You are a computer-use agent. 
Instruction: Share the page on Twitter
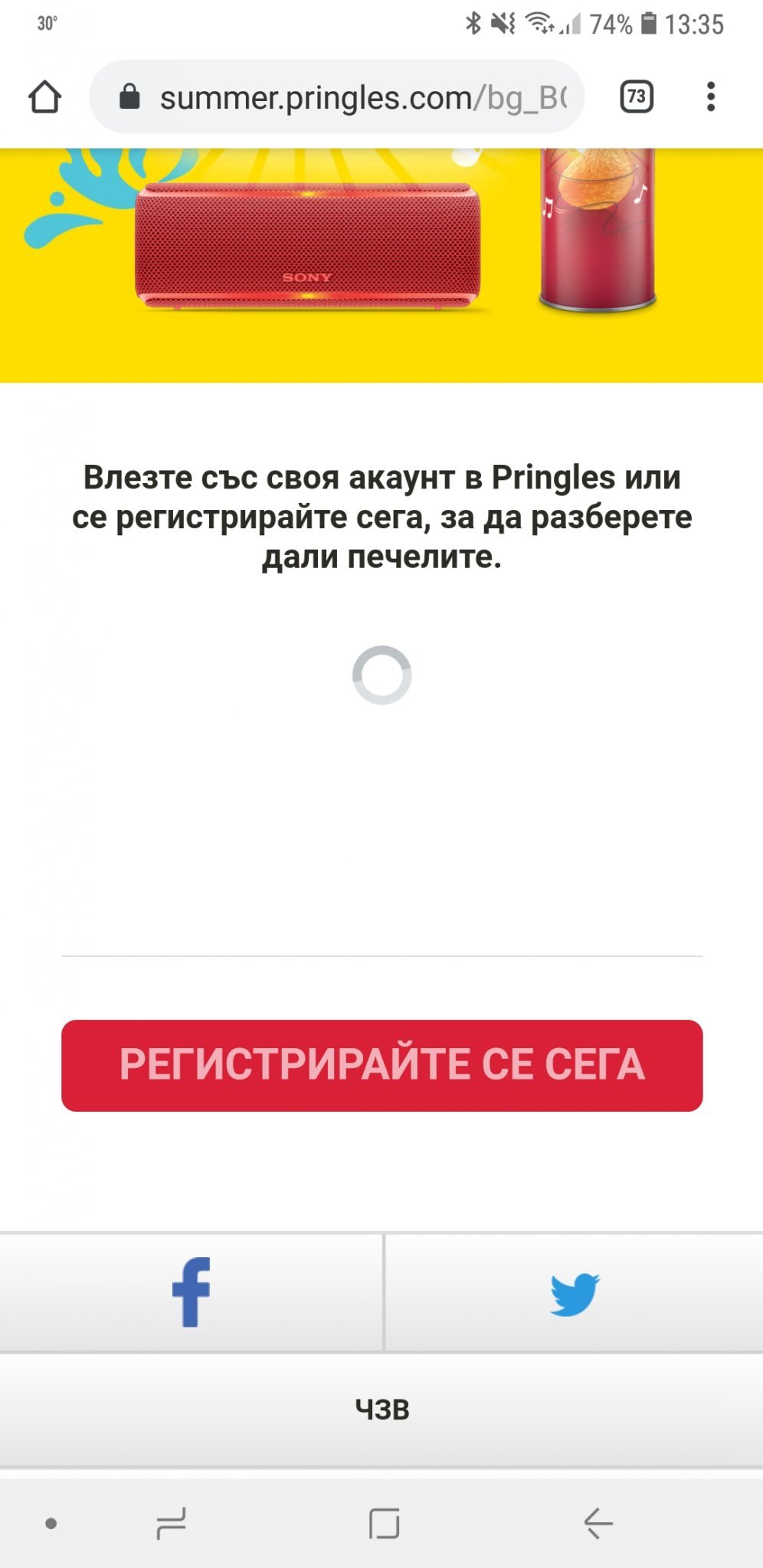point(574,1292)
